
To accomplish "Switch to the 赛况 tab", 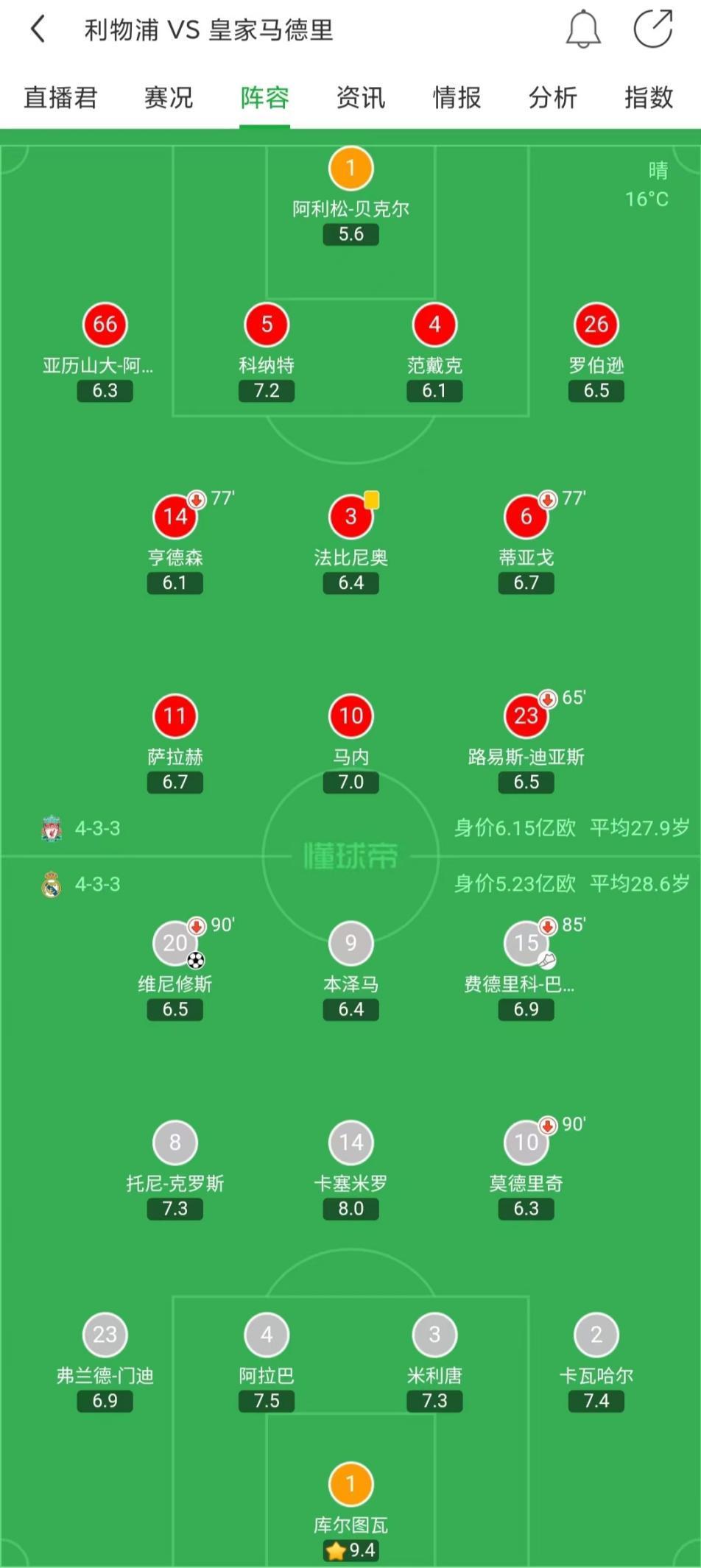I will coord(169,97).
